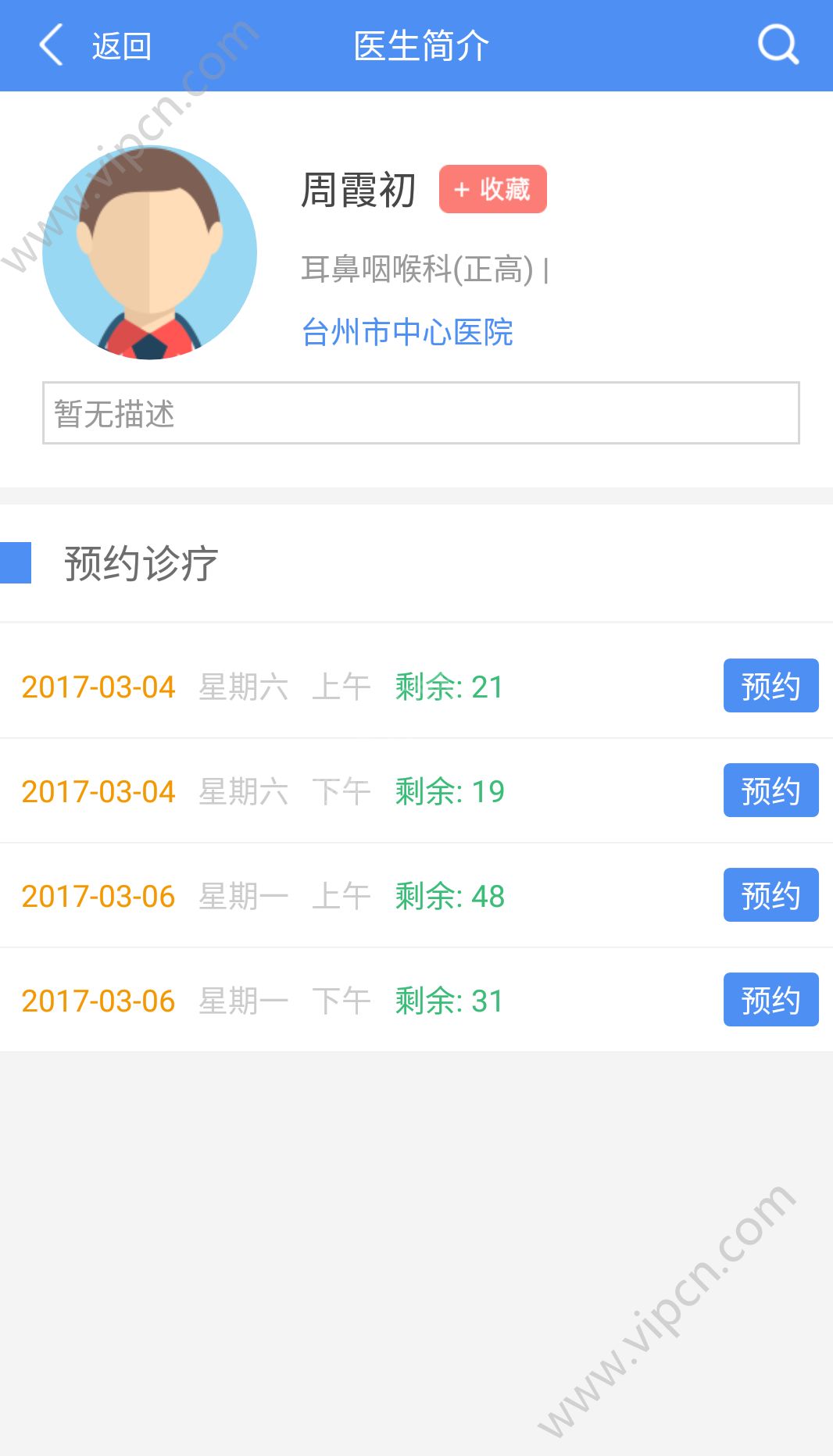Tap the 星期六 weekday label on first row
Screen dimensions: 833x1456
click(x=243, y=688)
